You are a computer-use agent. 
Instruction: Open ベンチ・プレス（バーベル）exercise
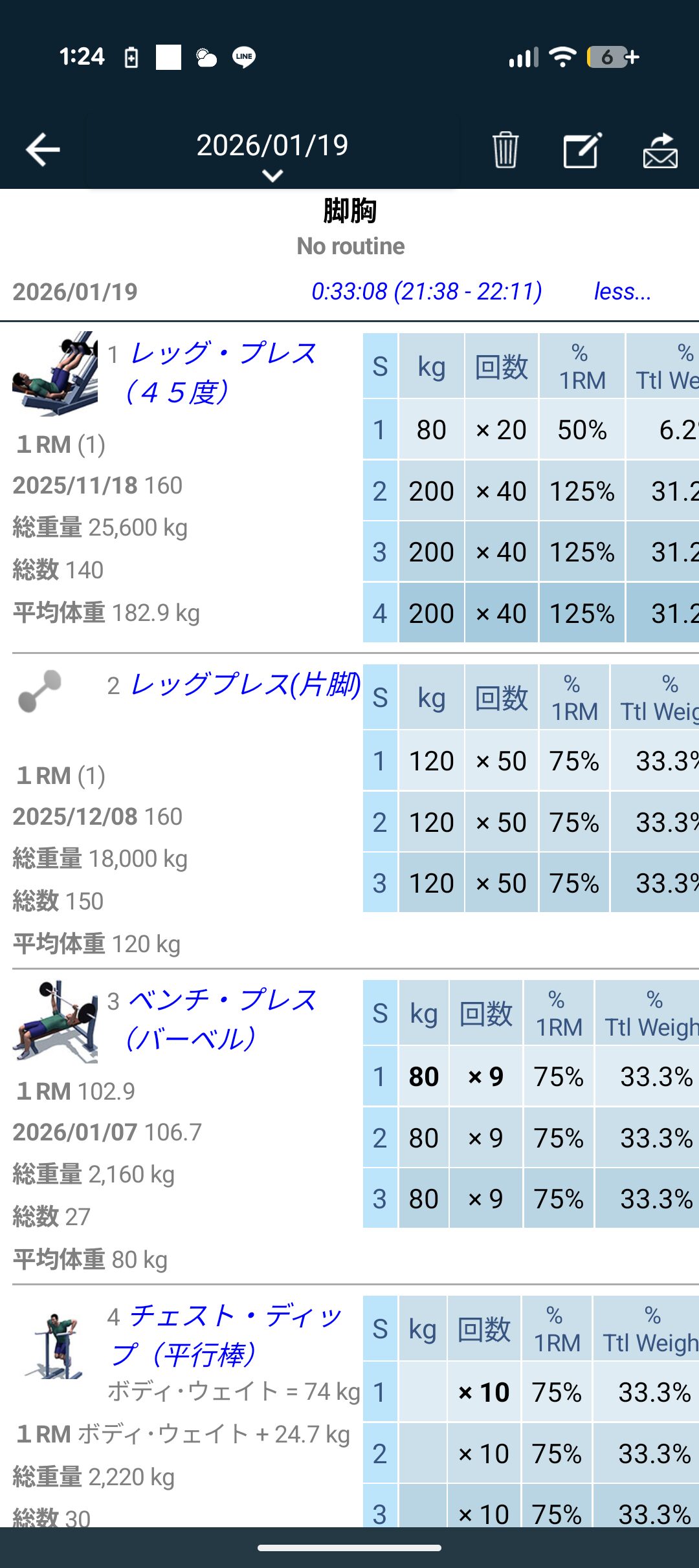pyautogui.click(x=222, y=1019)
